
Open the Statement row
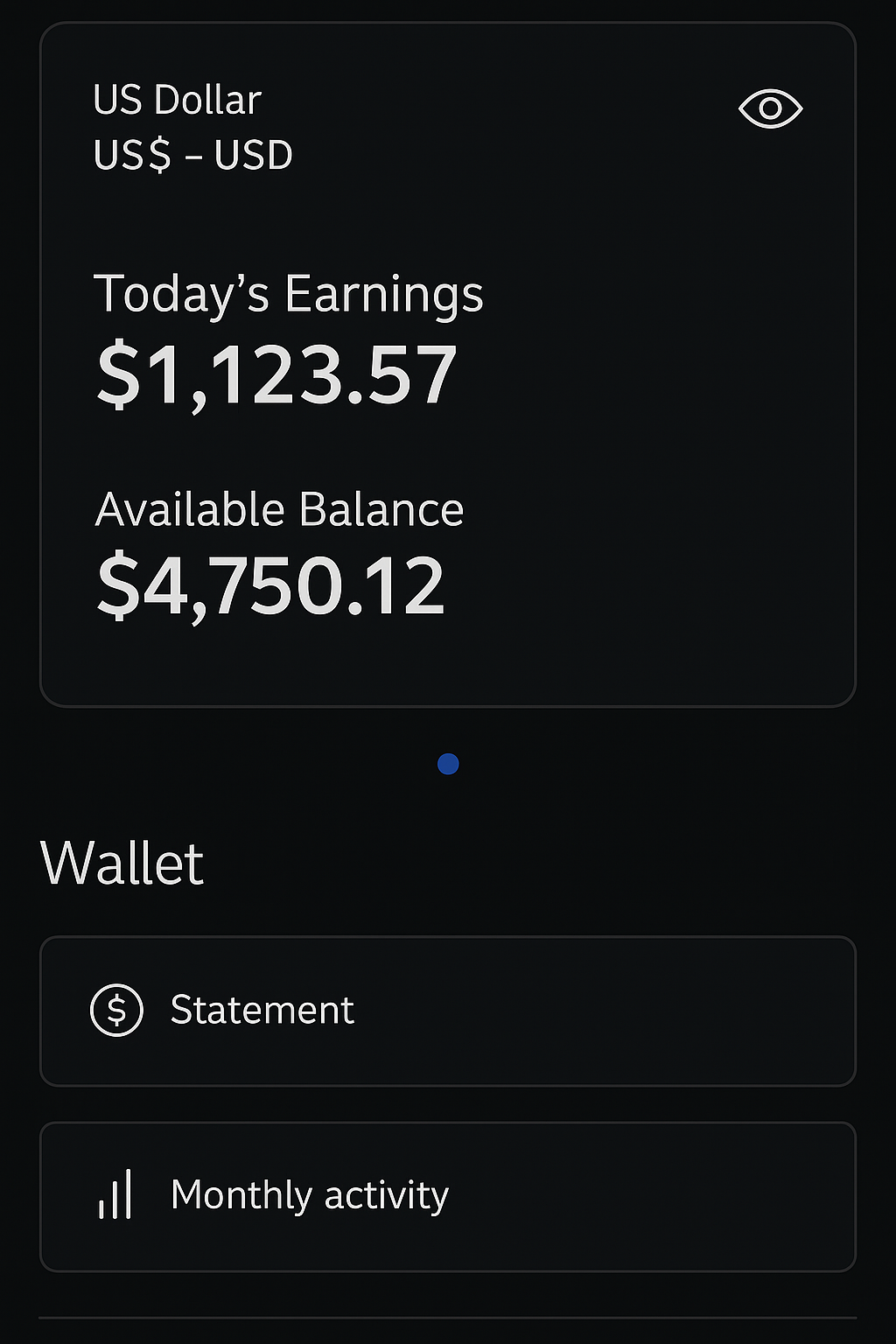coord(447,1011)
